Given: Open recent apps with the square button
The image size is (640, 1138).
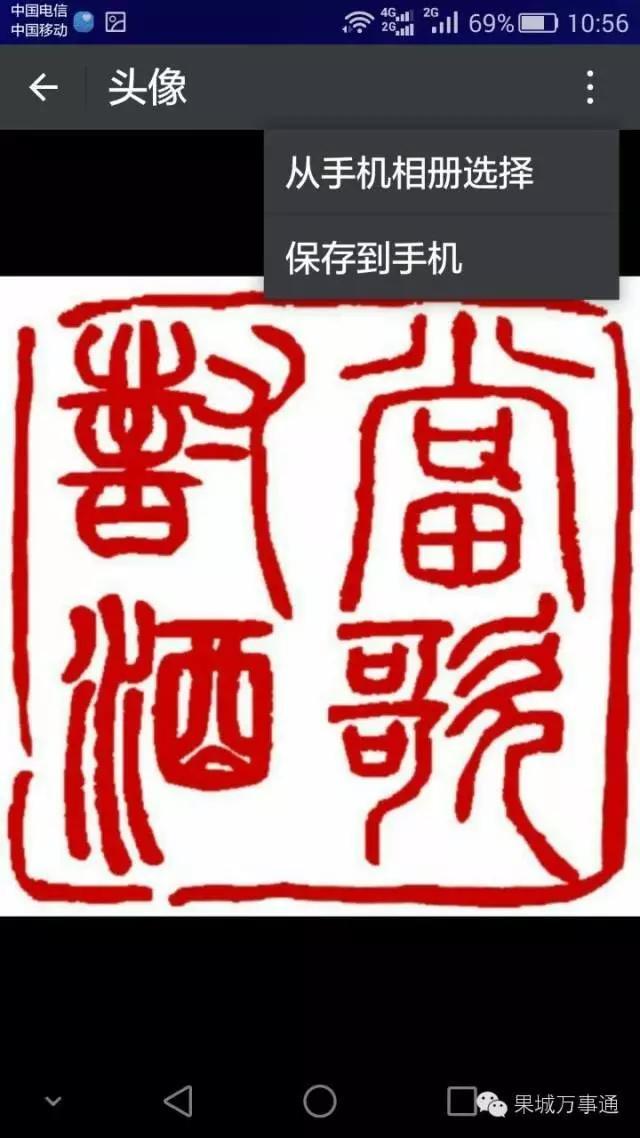Looking at the screenshot, I should tap(461, 1100).
